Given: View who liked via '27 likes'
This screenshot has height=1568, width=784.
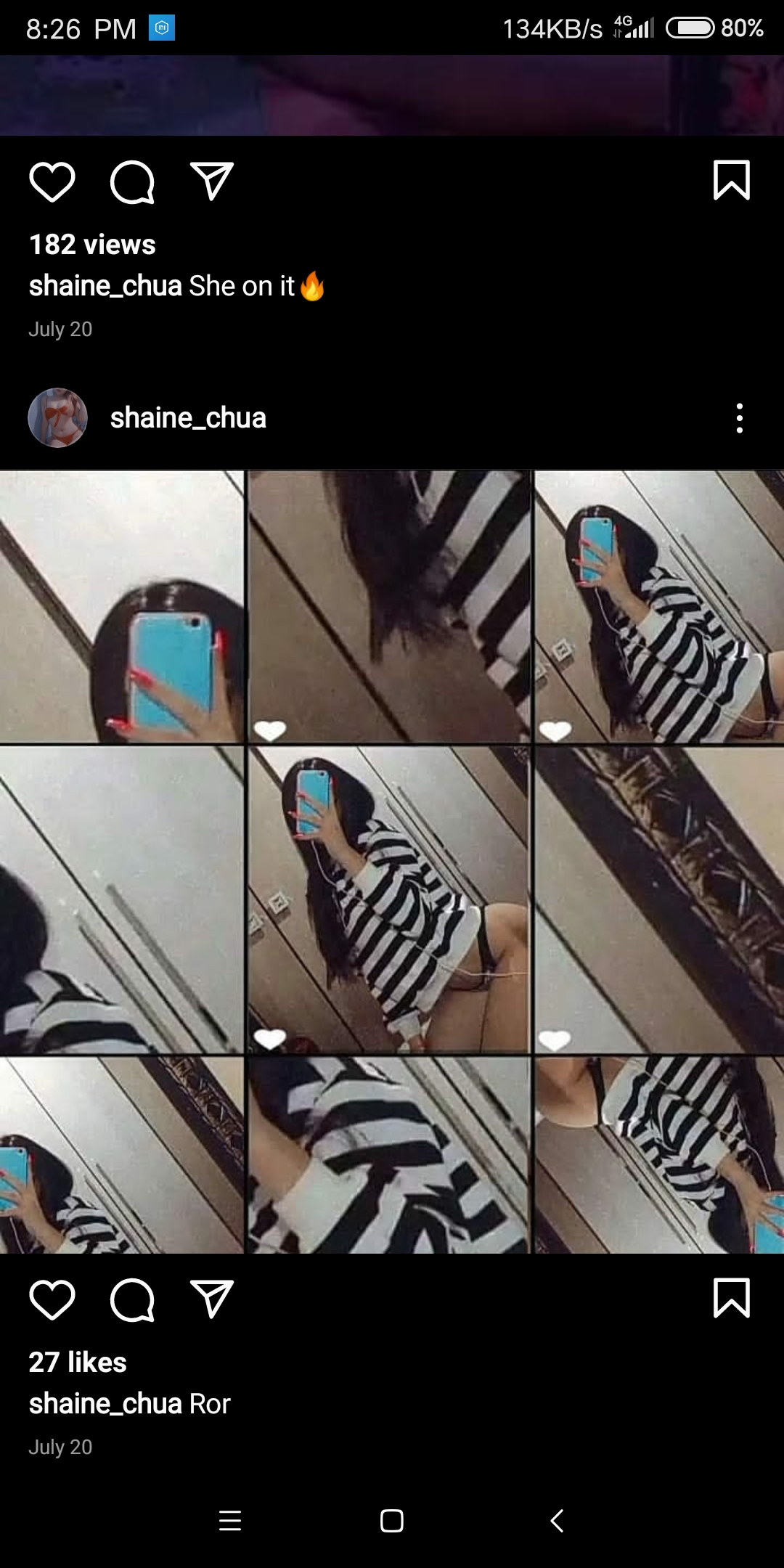Looking at the screenshot, I should pos(78,1363).
